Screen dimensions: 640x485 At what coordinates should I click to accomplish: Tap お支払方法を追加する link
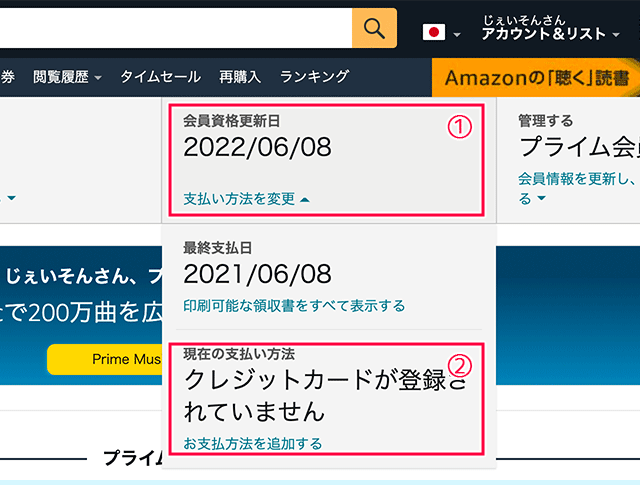[253, 443]
